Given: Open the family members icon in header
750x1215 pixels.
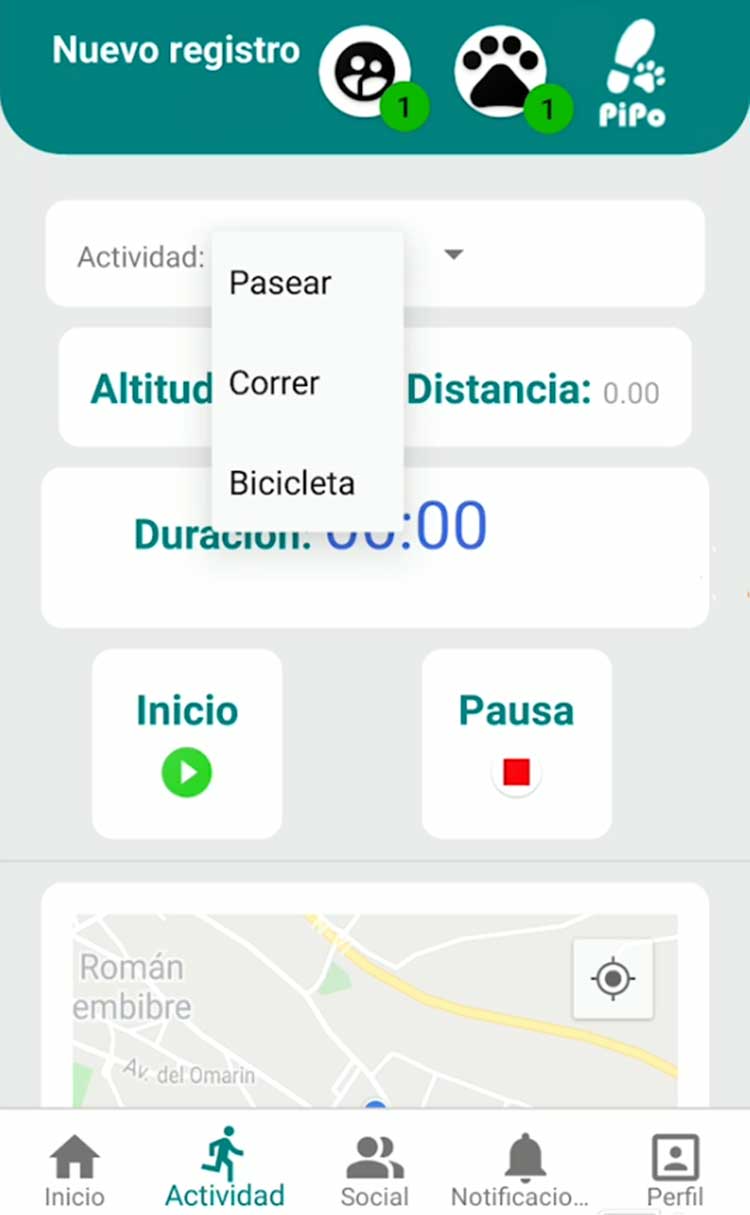Looking at the screenshot, I should tap(365, 74).
